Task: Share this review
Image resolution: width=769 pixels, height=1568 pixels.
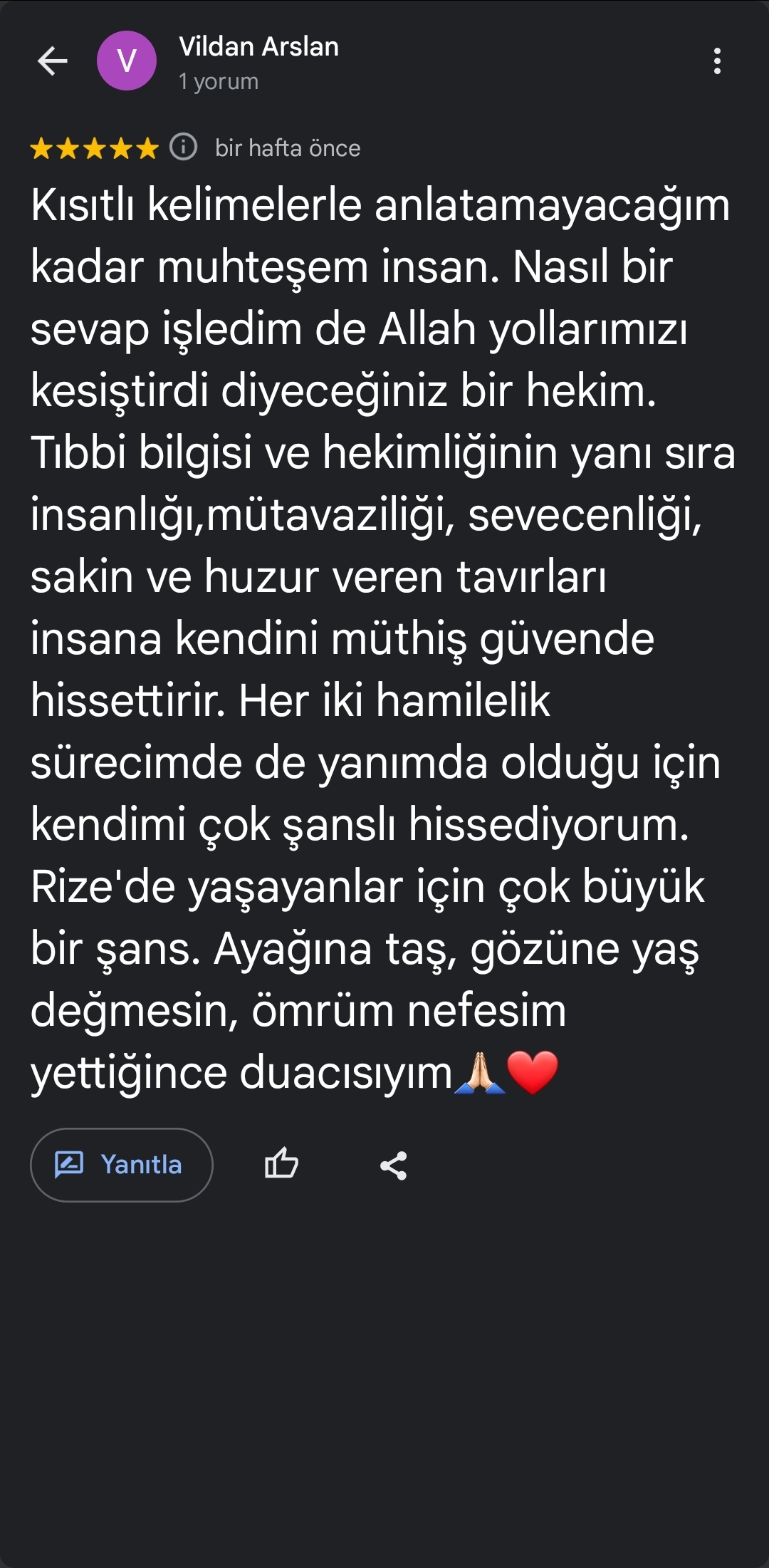Action: tap(394, 1165)
